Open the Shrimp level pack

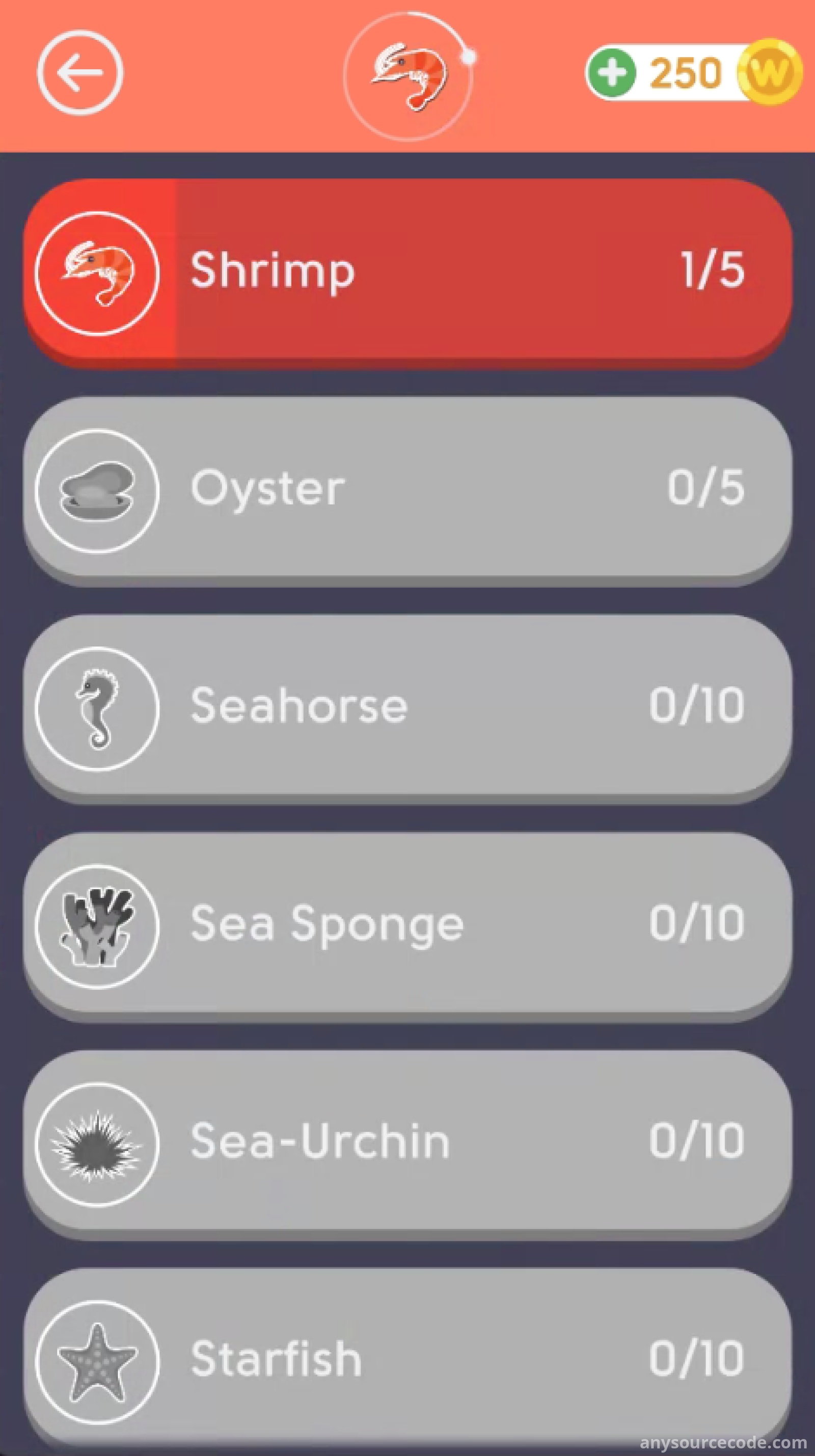[x=407, y=273]
